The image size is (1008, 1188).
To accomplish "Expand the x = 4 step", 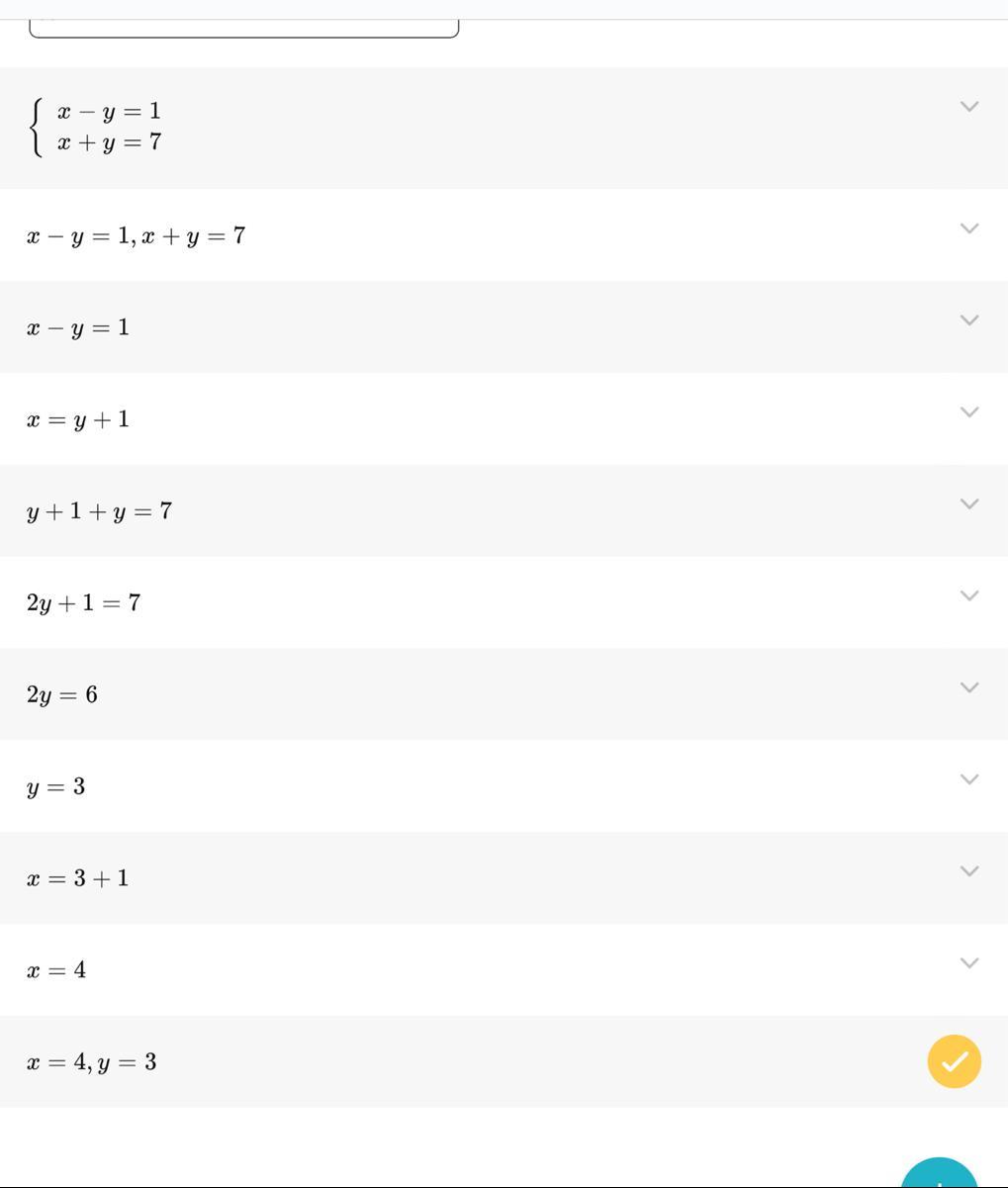I will pos(969,962).
